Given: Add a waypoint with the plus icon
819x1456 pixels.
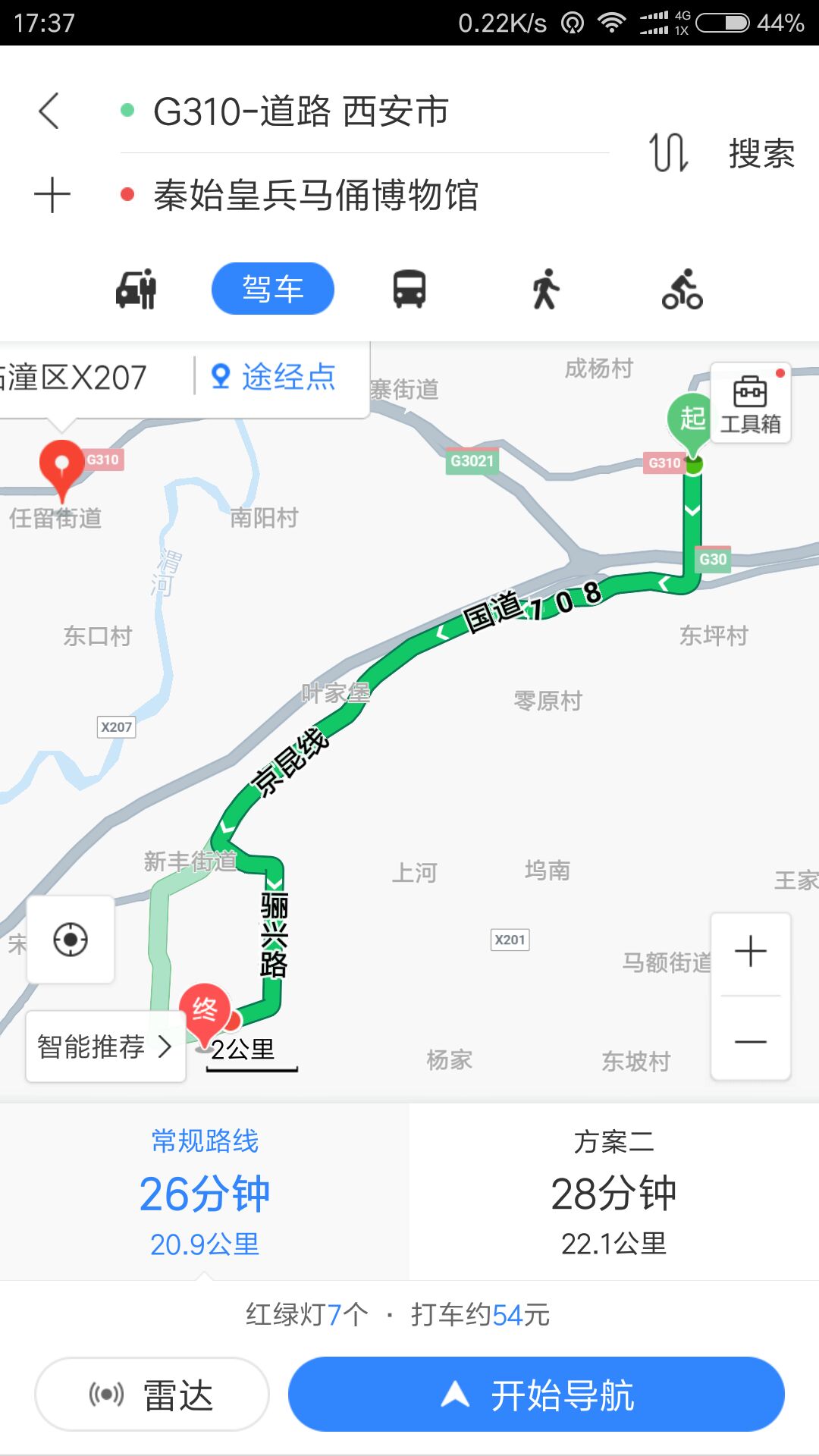Looking at the screenshot, I should 52,195.
